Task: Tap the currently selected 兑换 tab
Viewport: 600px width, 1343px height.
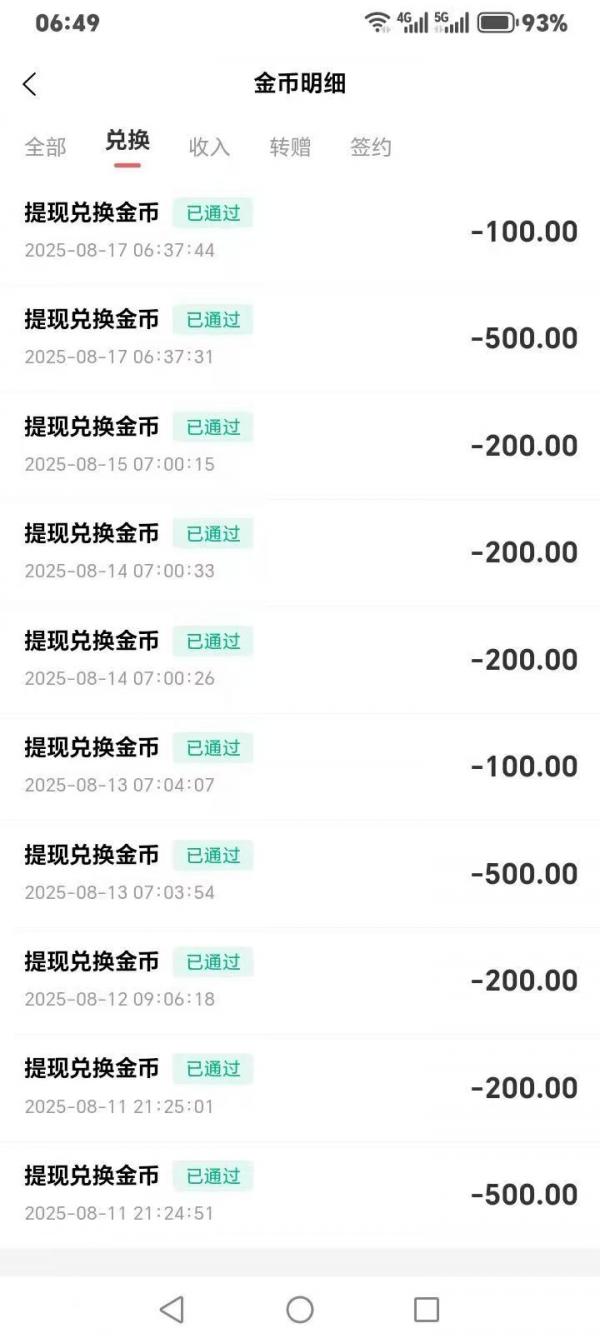Action: point(127,142)
